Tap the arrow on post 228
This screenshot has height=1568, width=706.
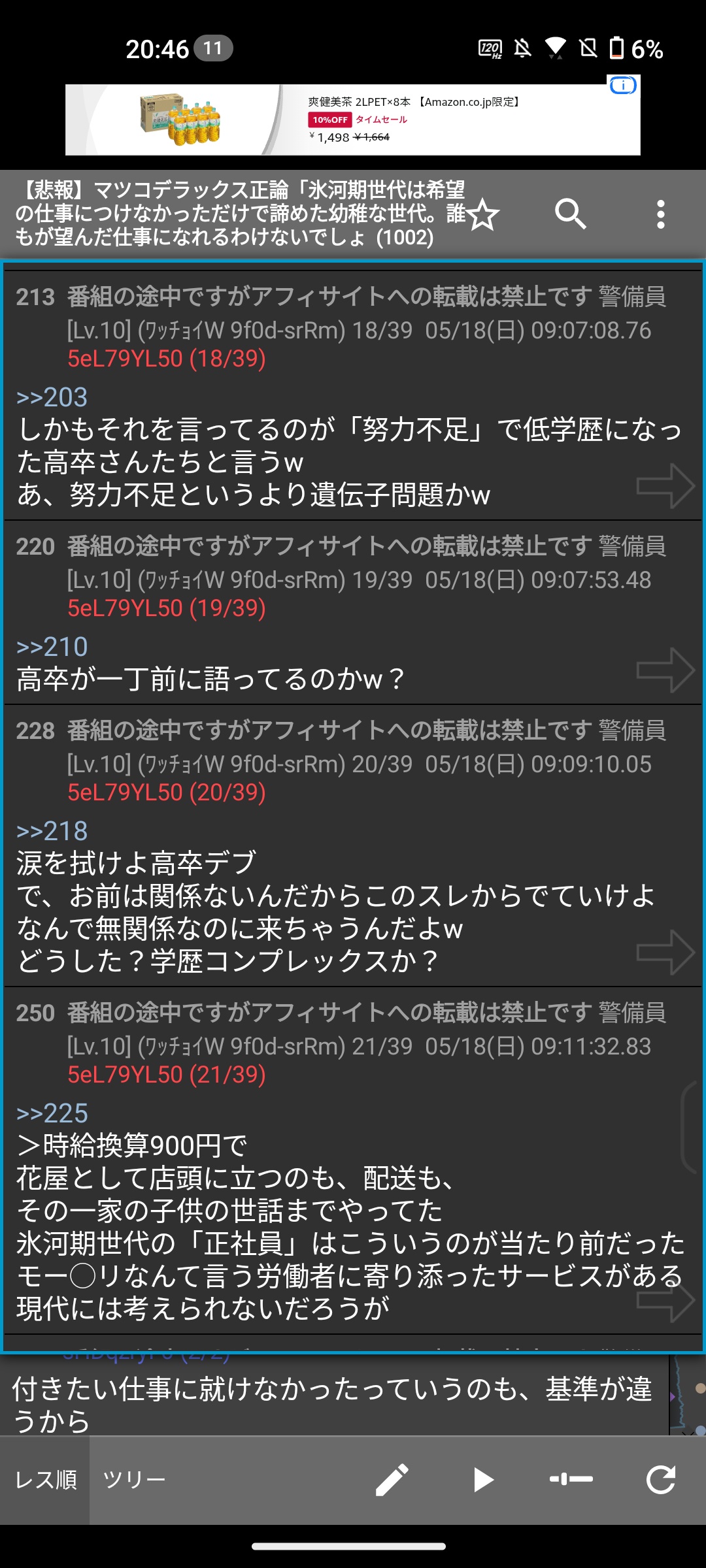click(665, 952)
